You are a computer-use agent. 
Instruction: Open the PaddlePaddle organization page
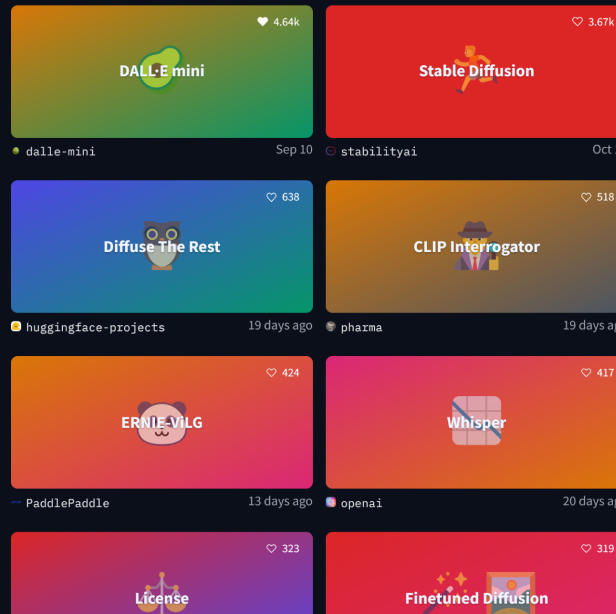67,503
